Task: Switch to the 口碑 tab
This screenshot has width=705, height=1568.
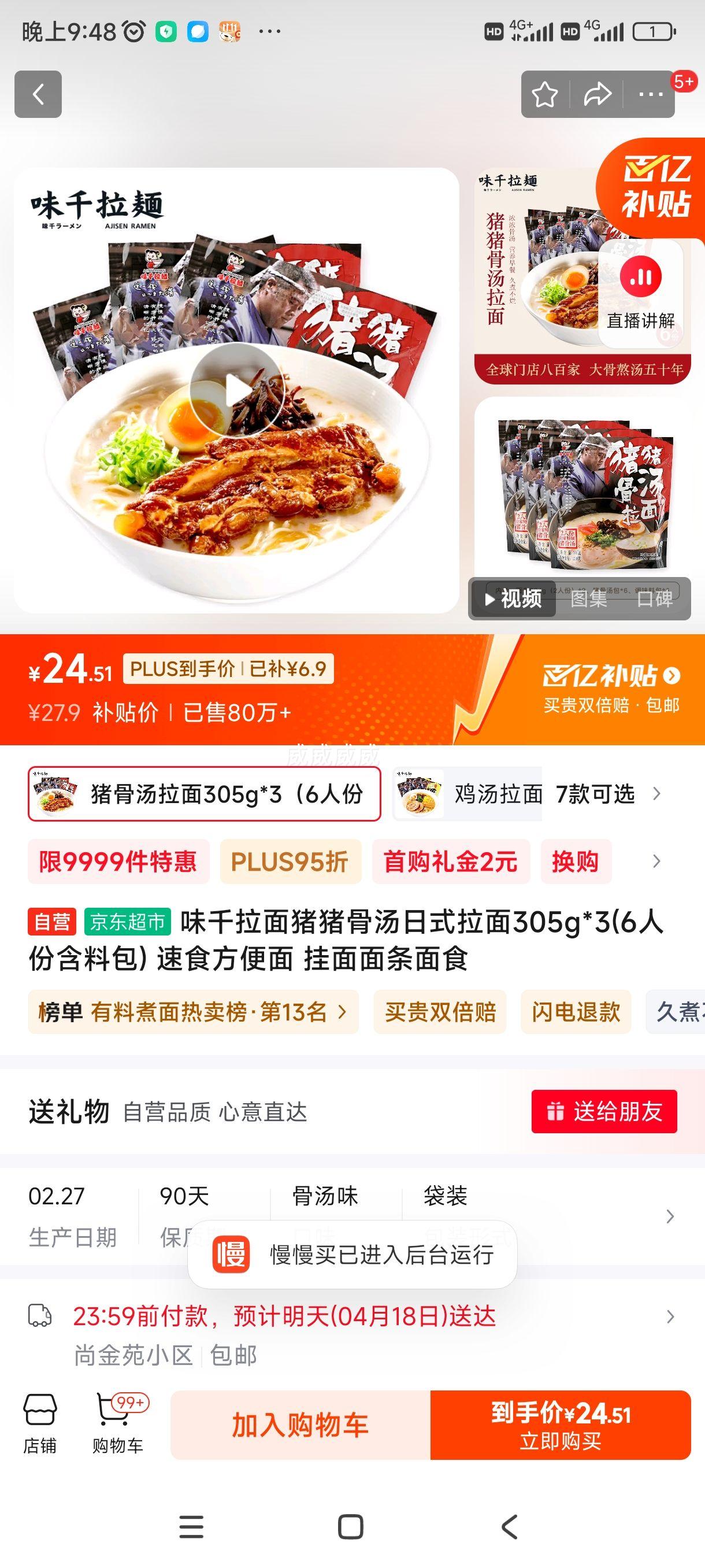Action: click(655, 599)
